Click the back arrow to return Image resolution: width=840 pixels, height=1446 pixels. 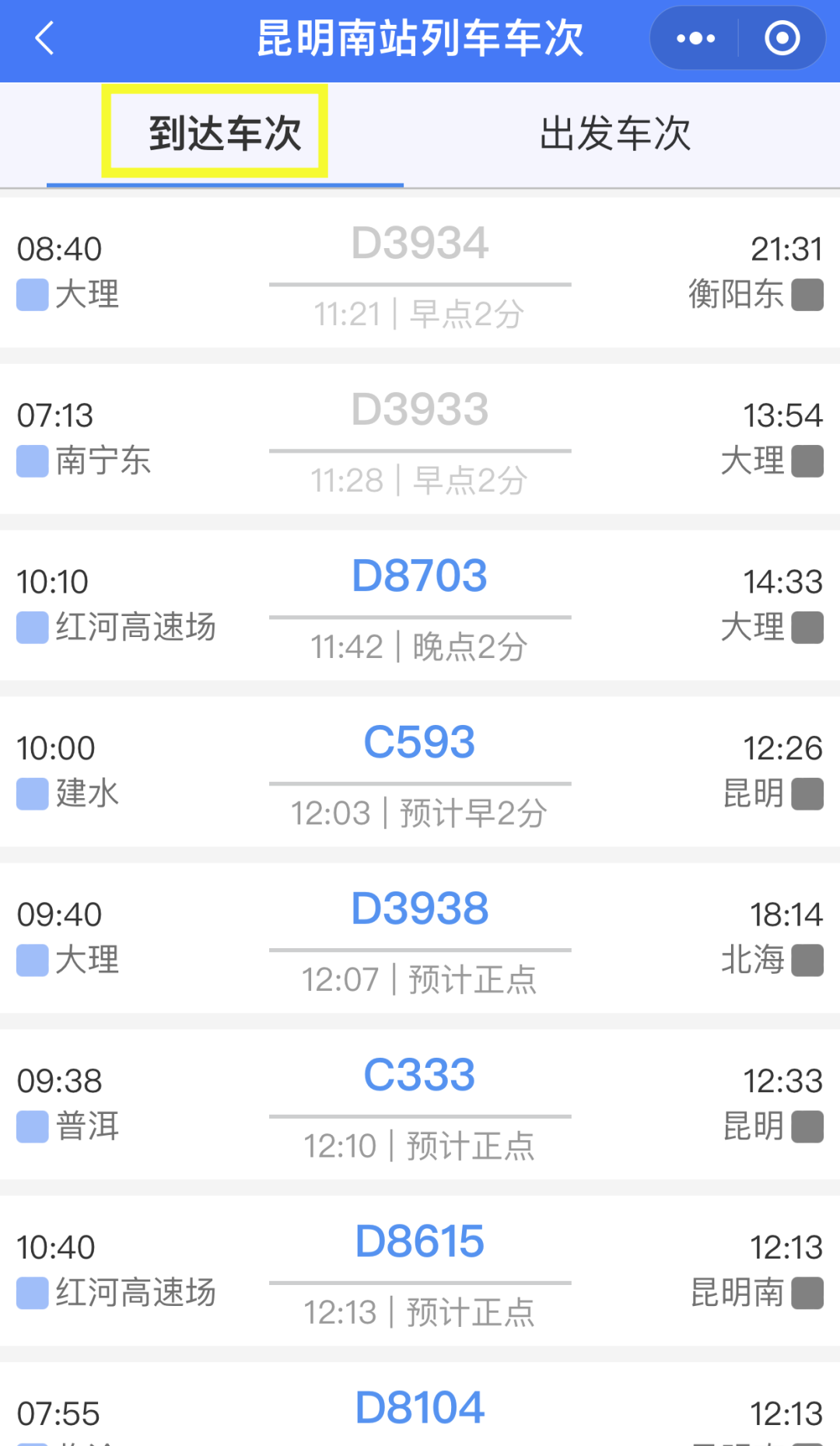pos(44,38)
